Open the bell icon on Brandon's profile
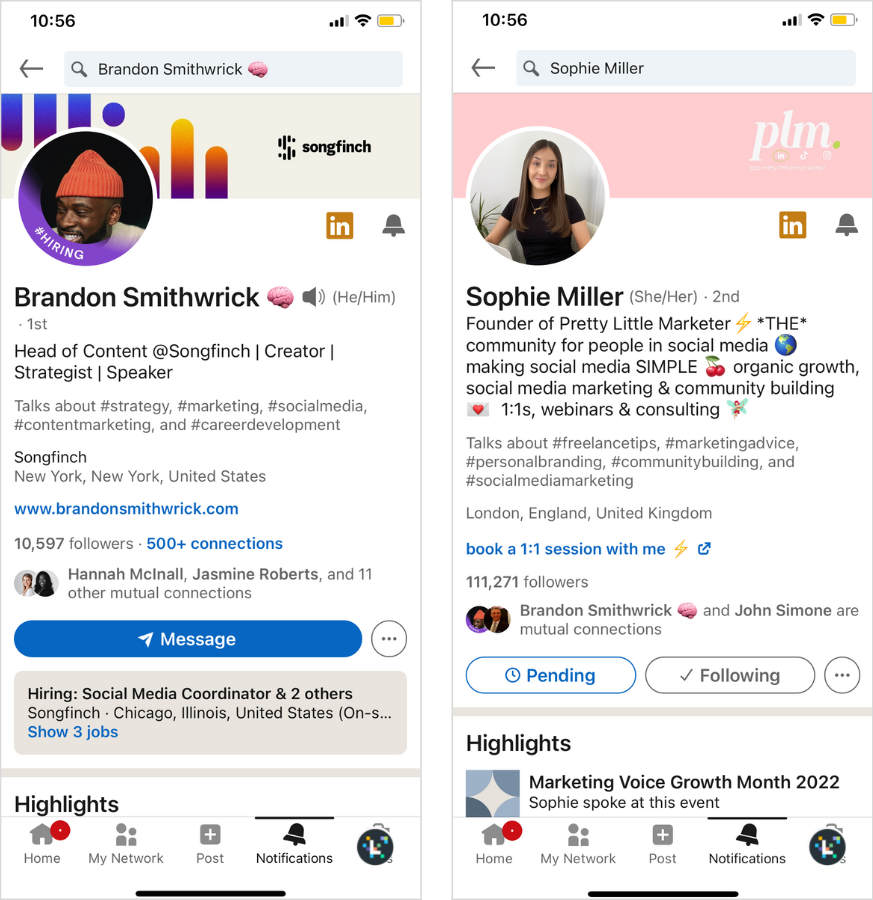 (393, 226)
